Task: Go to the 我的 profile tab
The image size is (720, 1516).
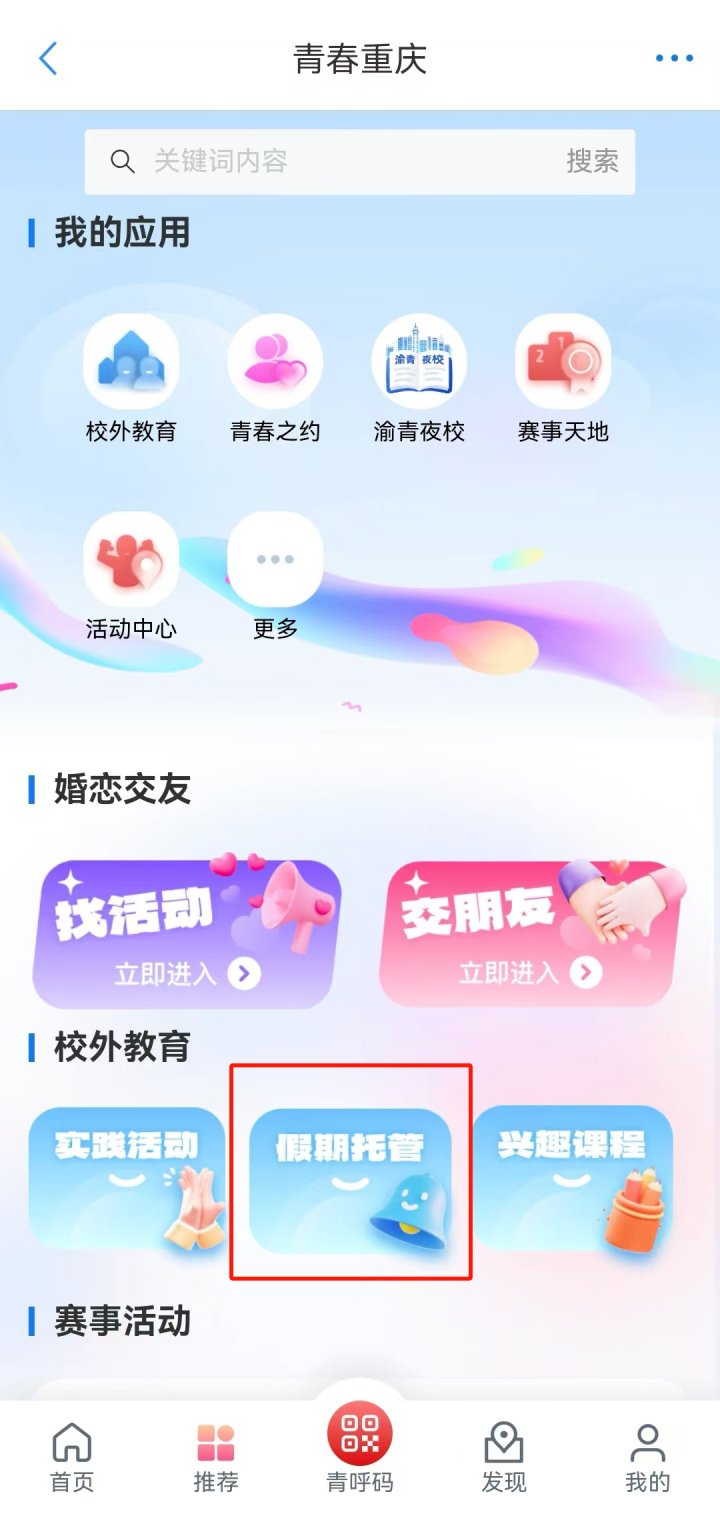Action: pyautogui.click(x=648, y=1457)
